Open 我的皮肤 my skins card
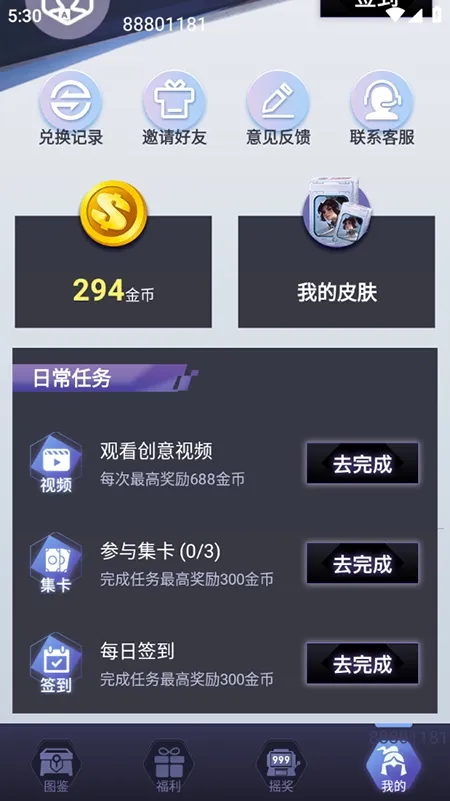The image size is (450, 801). point(337,271)
